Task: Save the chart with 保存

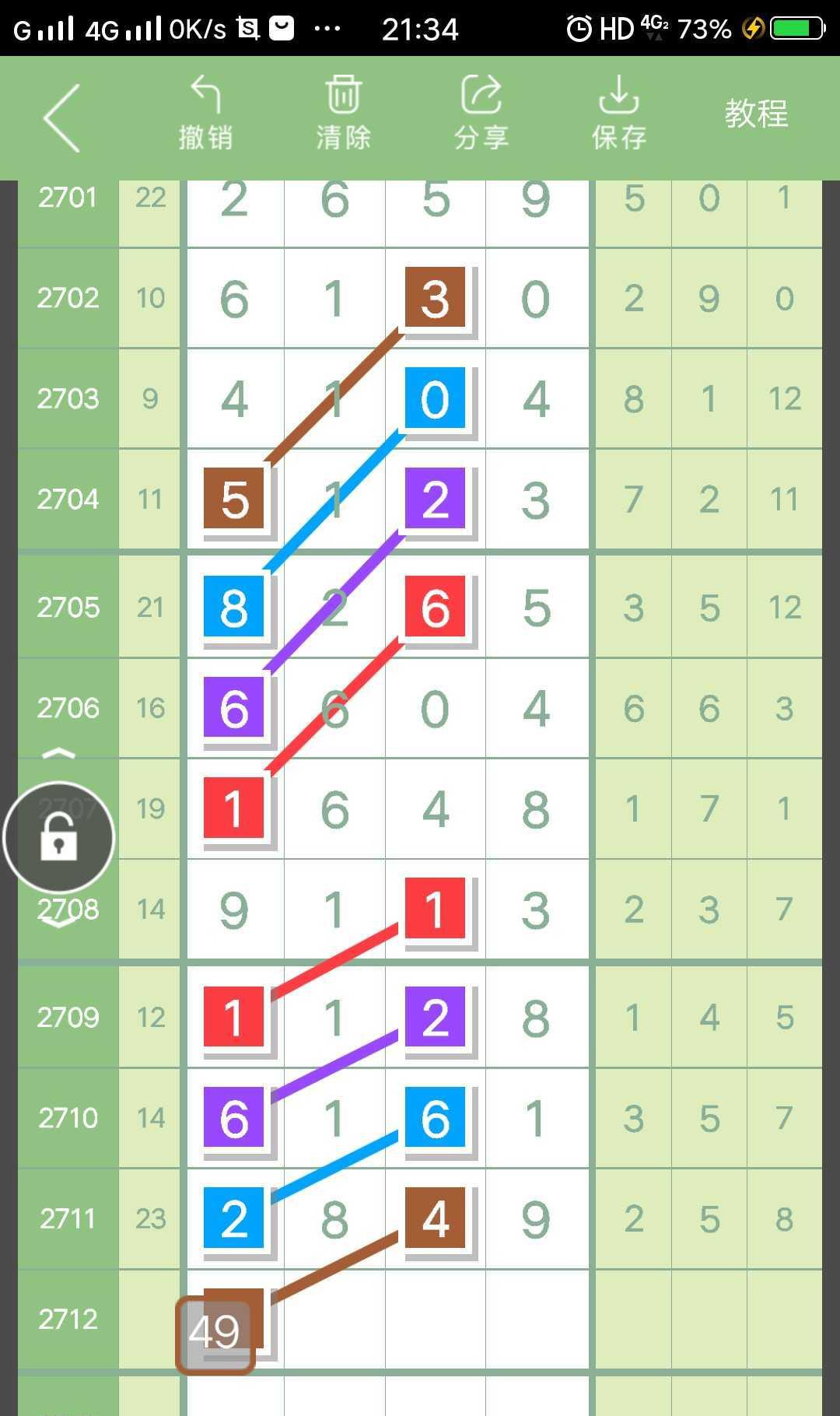Action: 618,114
